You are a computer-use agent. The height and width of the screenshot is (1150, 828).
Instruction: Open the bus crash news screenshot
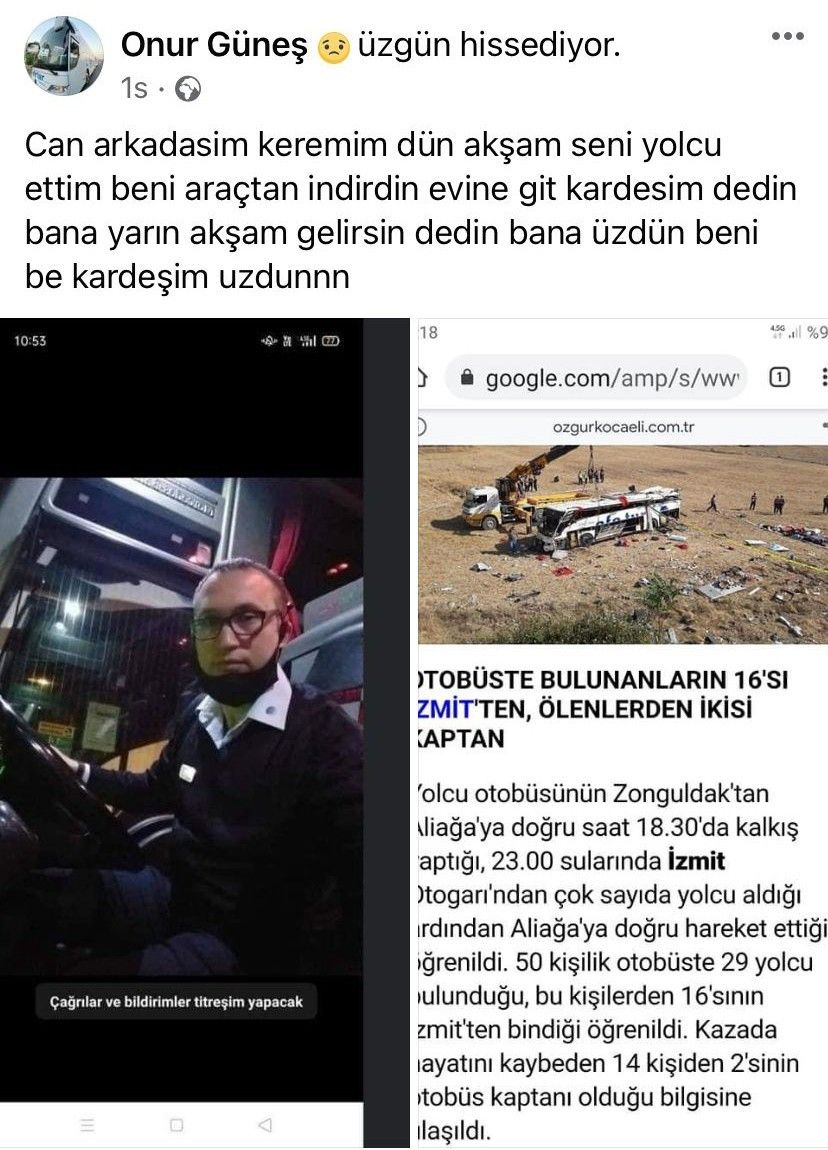(x=621, y=730)
